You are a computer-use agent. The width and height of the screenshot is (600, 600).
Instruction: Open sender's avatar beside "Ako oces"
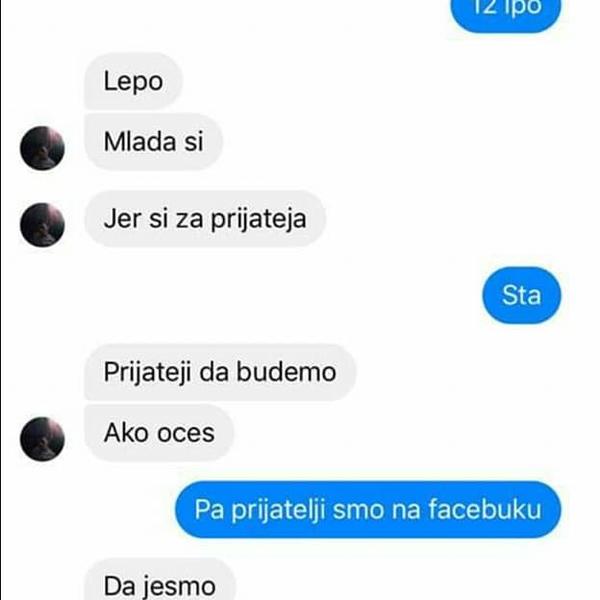point(42,439)
